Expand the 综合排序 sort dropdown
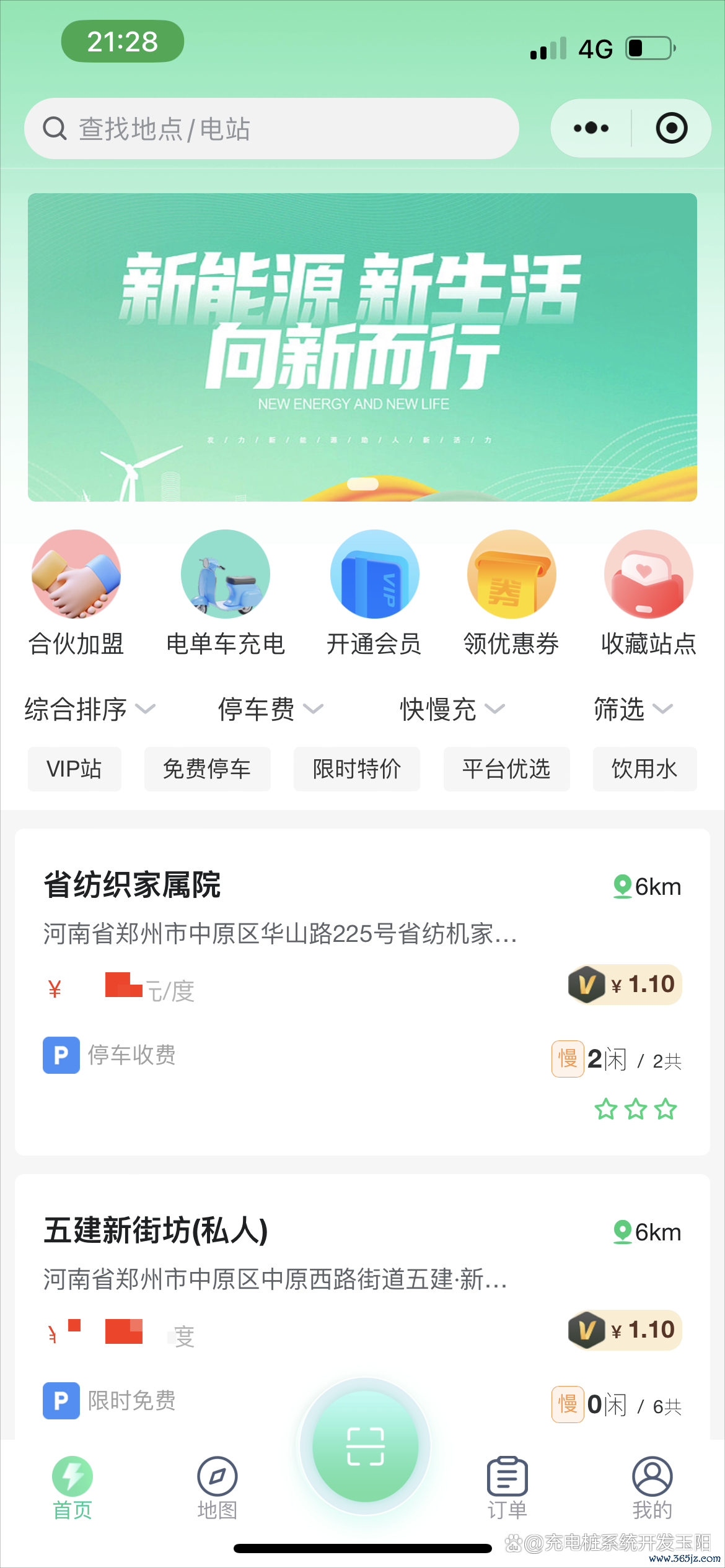This screenshot has height=1568, width=725. [x=89, y=709]
